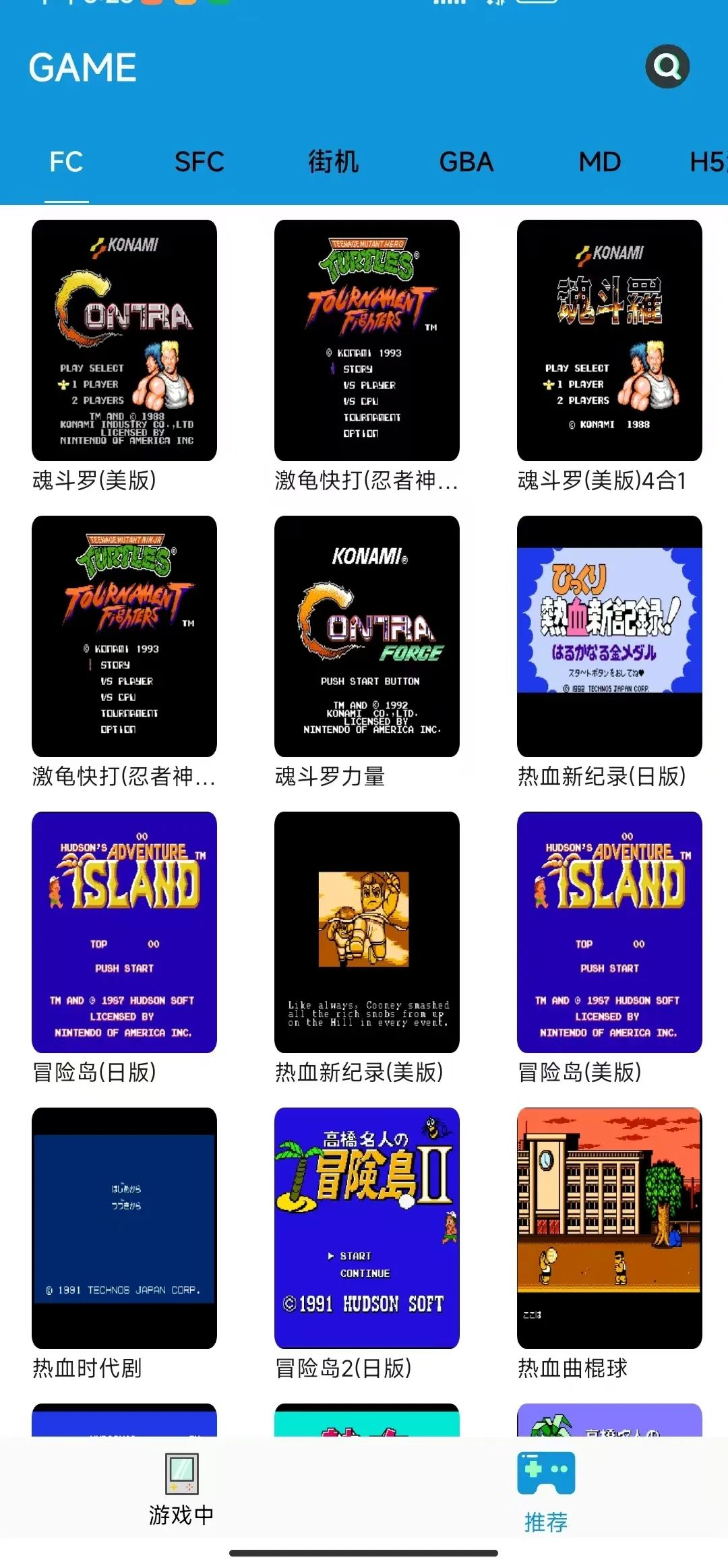Launch 冒险岛(美版) game
Screen dimensions: 728x1568
click(x=609, y=932)
